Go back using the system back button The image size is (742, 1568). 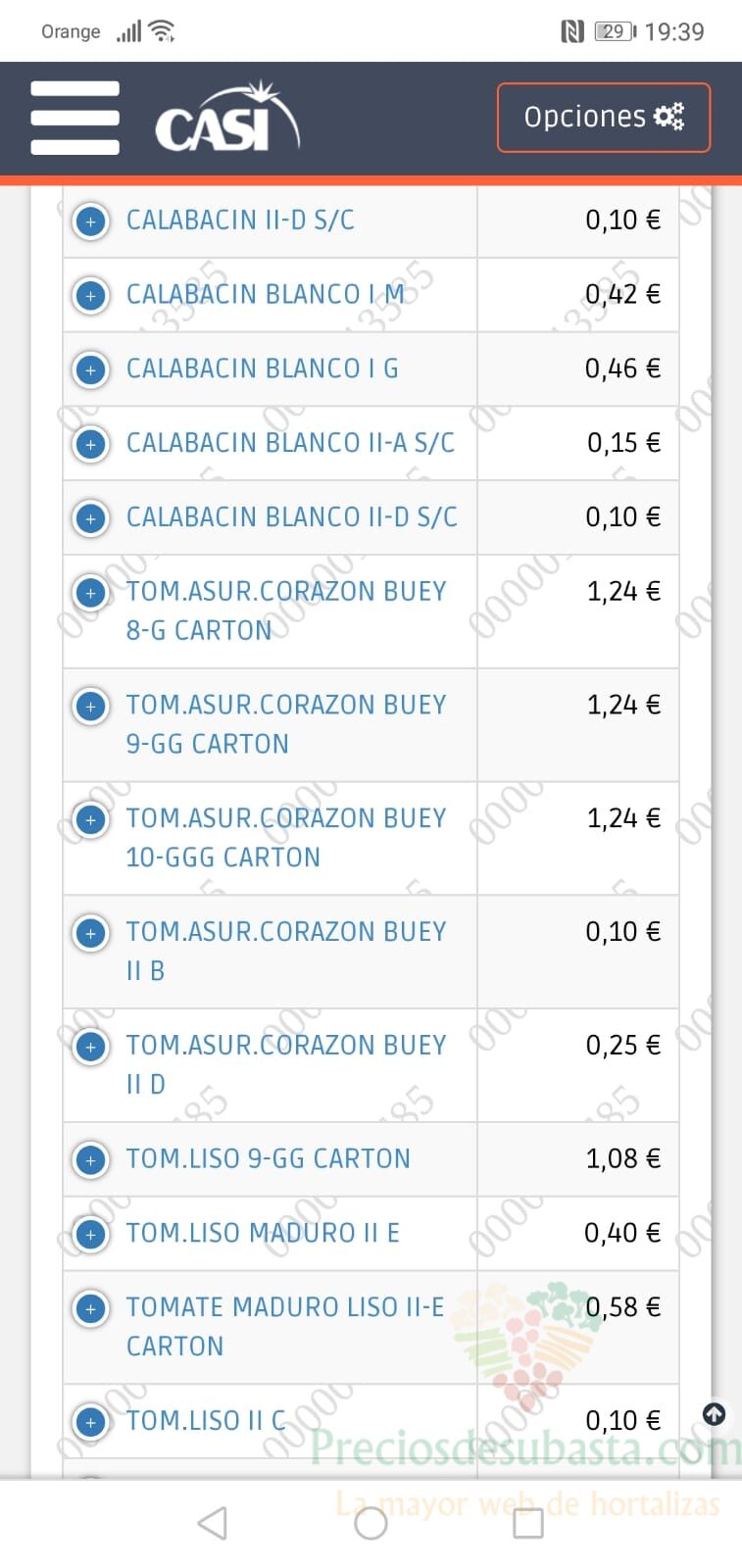coord(213,1523)
